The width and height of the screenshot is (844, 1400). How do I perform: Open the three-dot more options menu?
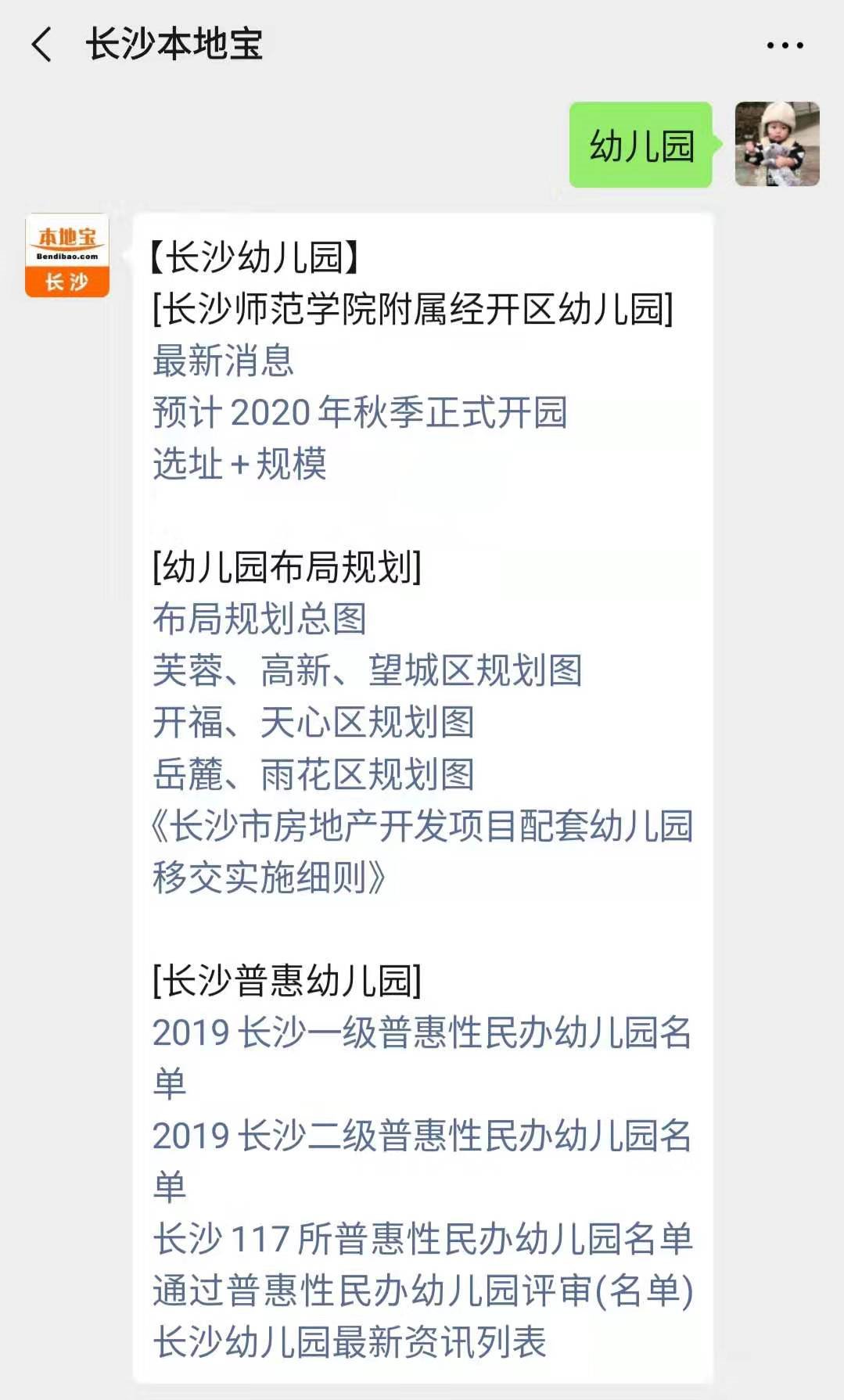point(785,45)
